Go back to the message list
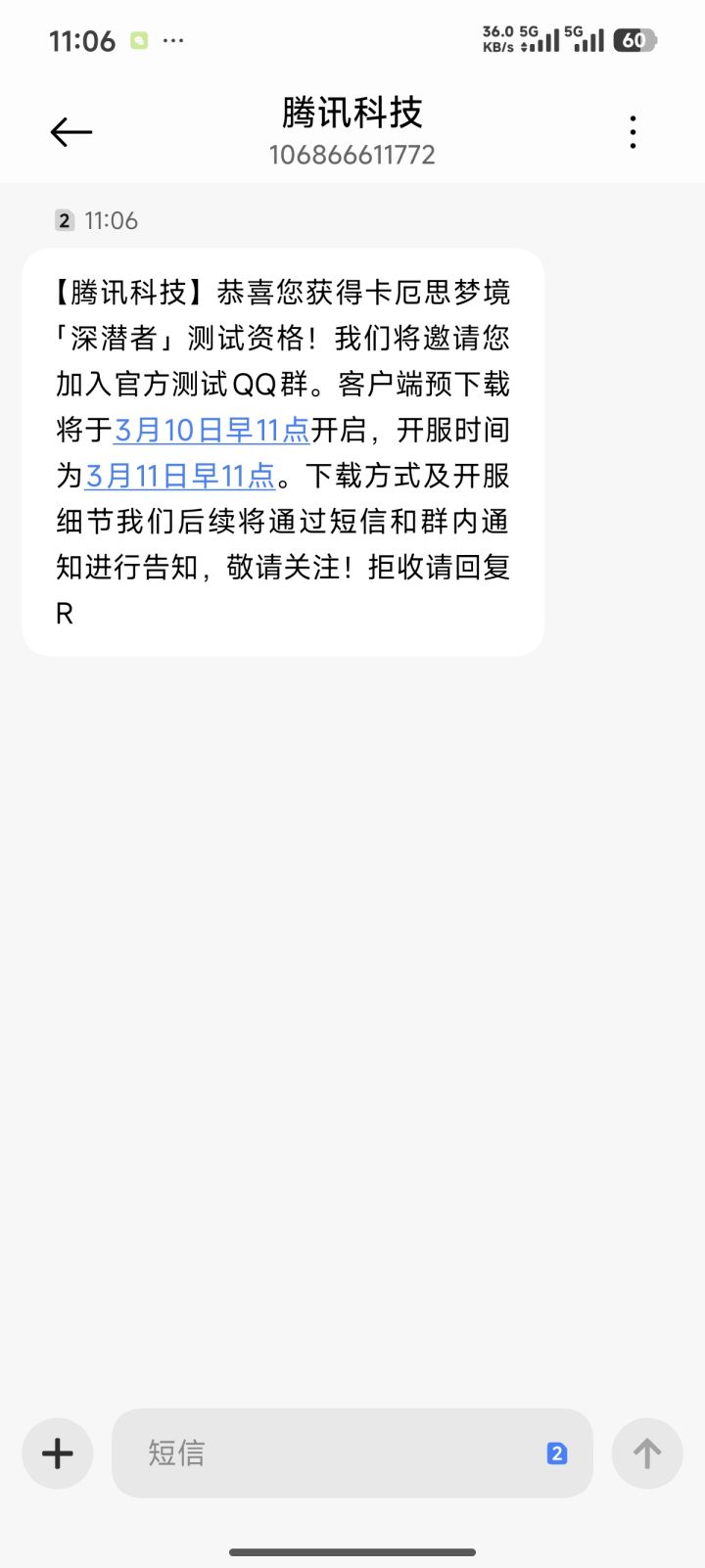 tap(71, 132)
